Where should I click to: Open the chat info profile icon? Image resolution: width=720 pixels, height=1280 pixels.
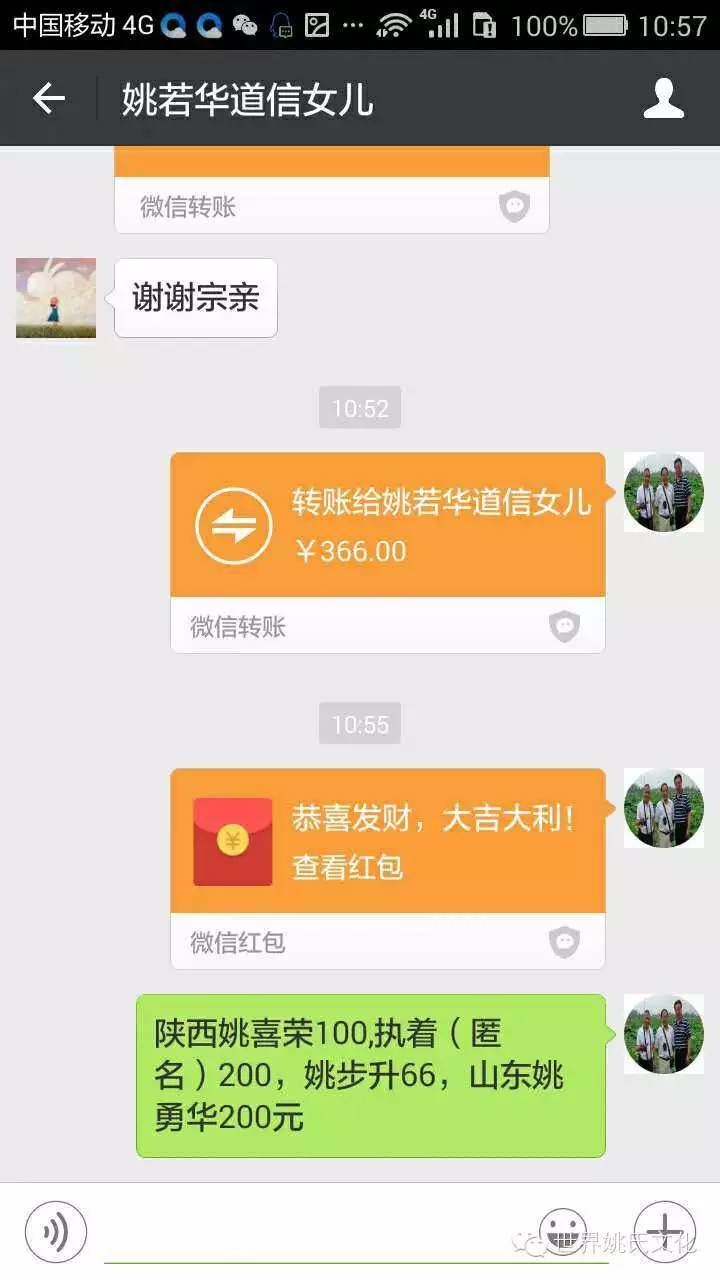(x=663, y=98)
